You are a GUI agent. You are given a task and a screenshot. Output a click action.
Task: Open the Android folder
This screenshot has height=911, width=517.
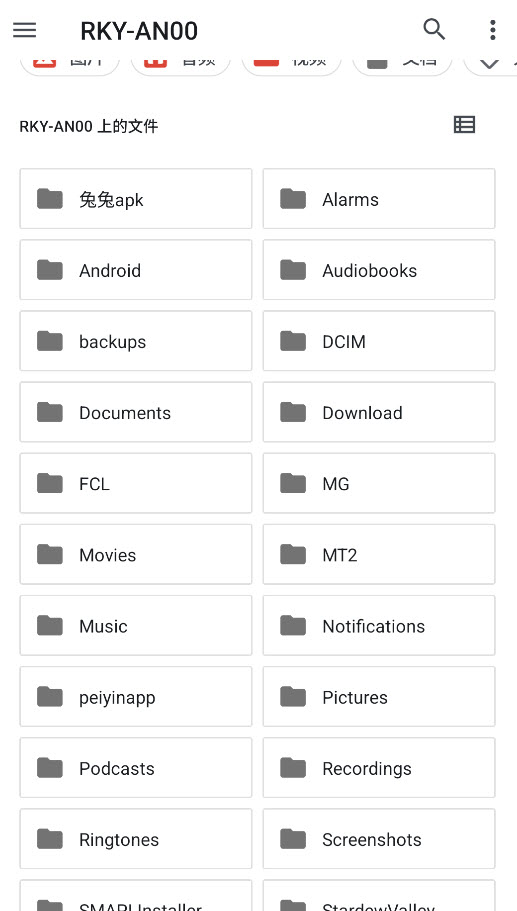[x=136, y=270]
